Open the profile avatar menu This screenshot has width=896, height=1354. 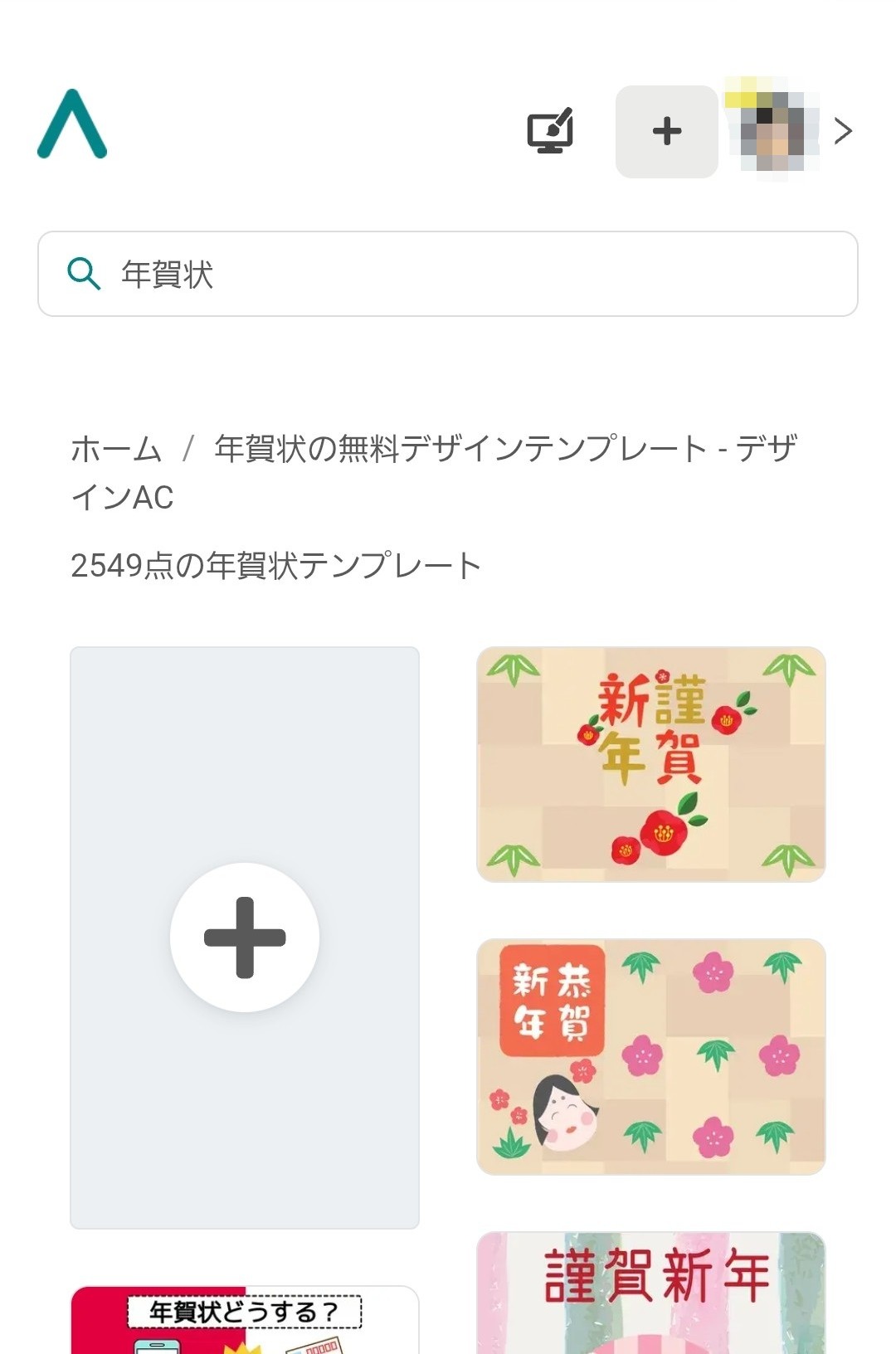(x=772, y=129)
